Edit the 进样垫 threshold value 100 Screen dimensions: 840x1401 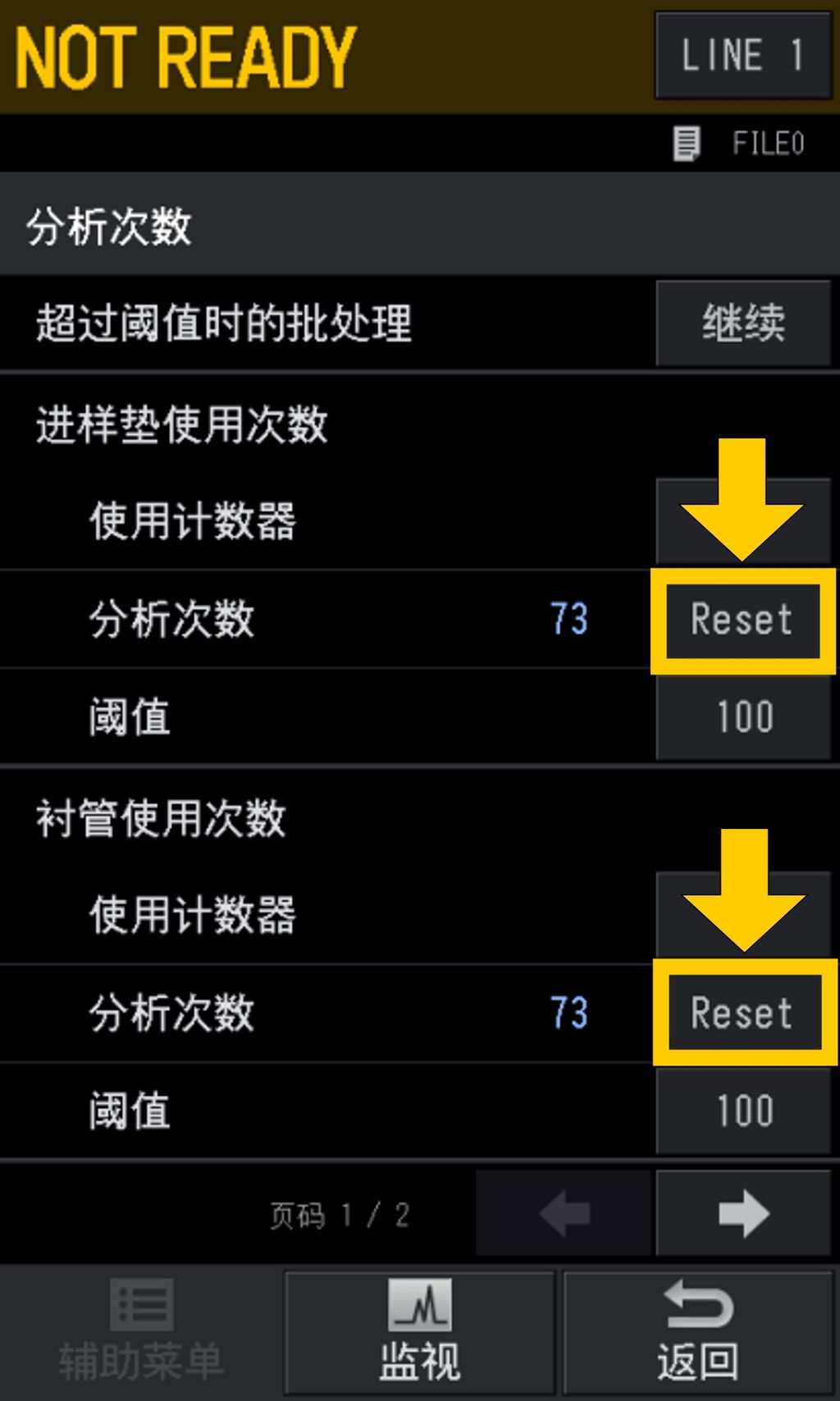tap(743, 717)
